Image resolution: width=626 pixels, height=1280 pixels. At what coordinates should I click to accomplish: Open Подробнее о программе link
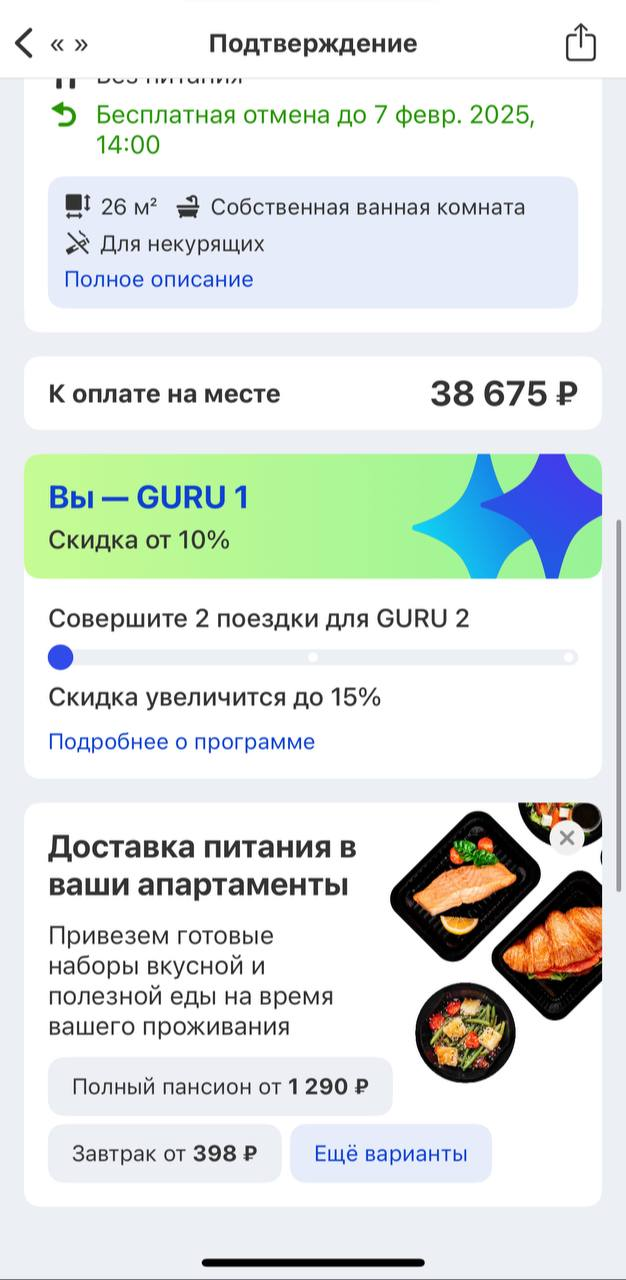click(x=181, y=742)
